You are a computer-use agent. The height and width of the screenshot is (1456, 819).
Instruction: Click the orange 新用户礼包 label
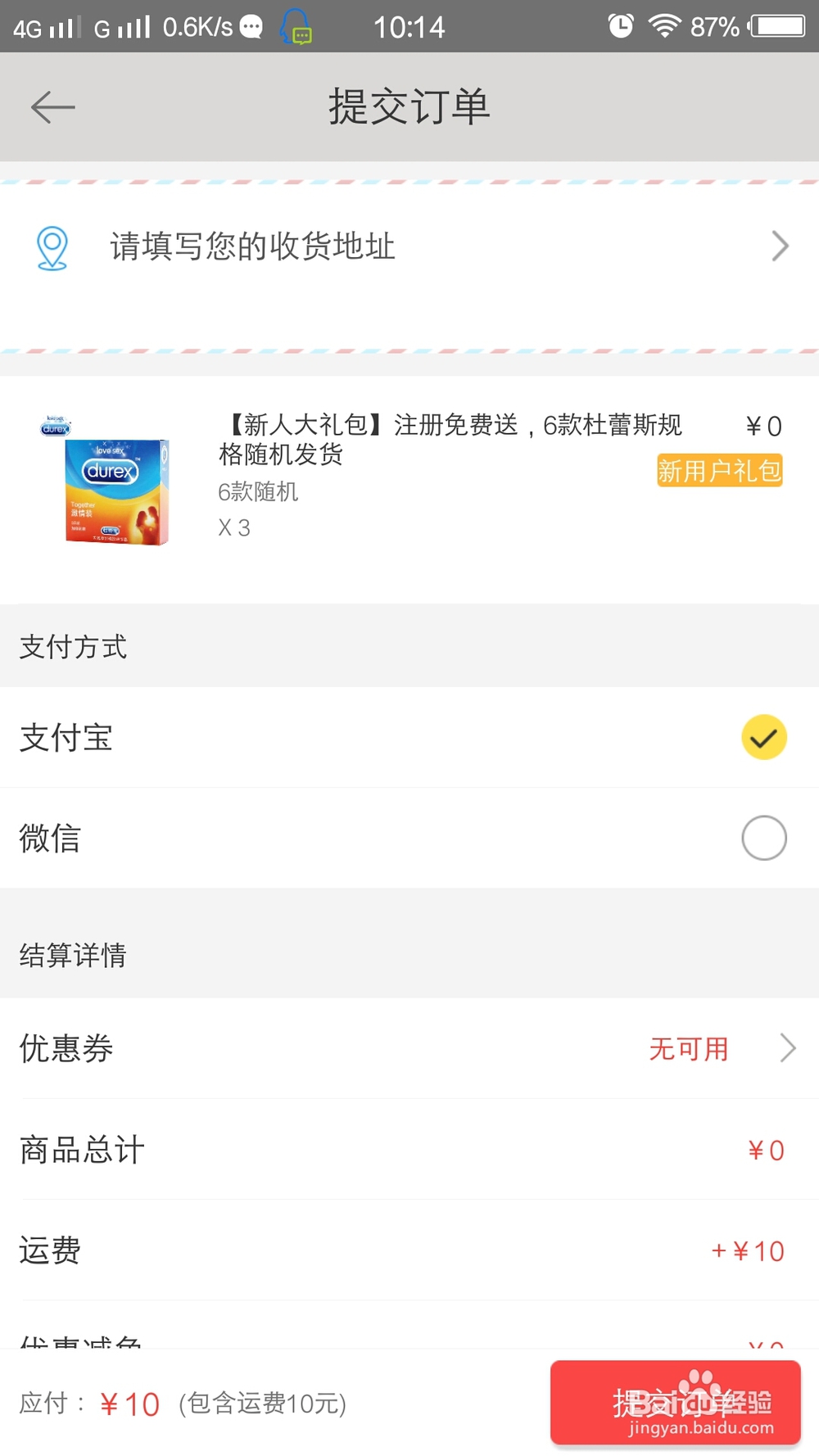tap(718, 470)
